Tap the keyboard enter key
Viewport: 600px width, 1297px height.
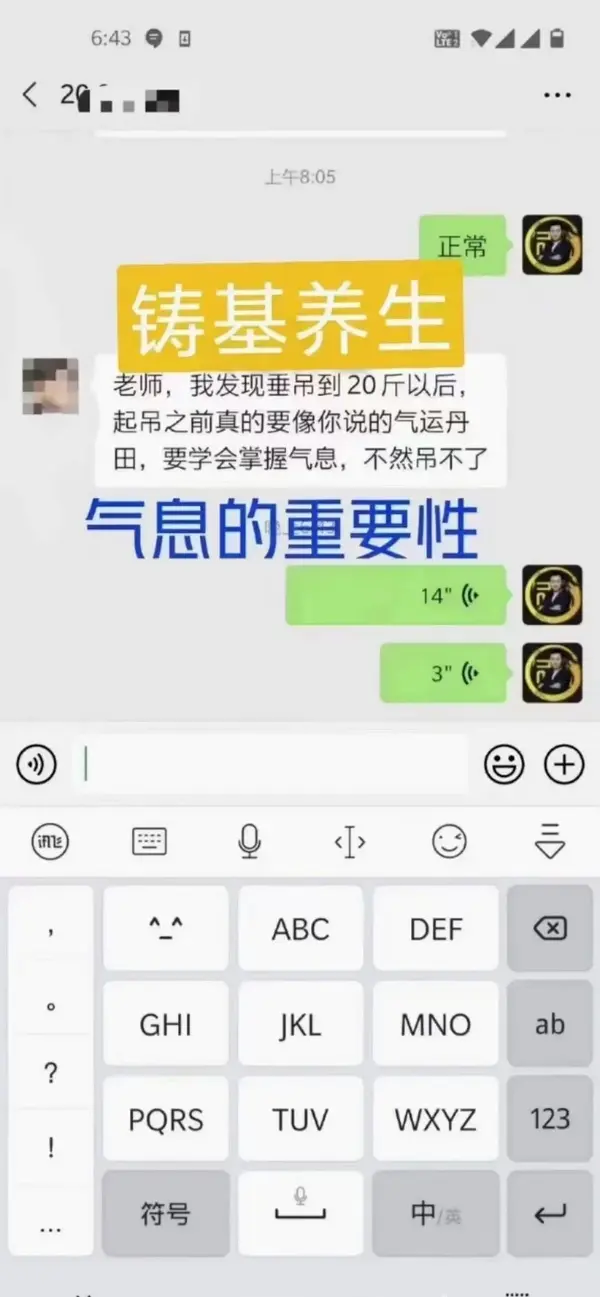(550, 1214)
